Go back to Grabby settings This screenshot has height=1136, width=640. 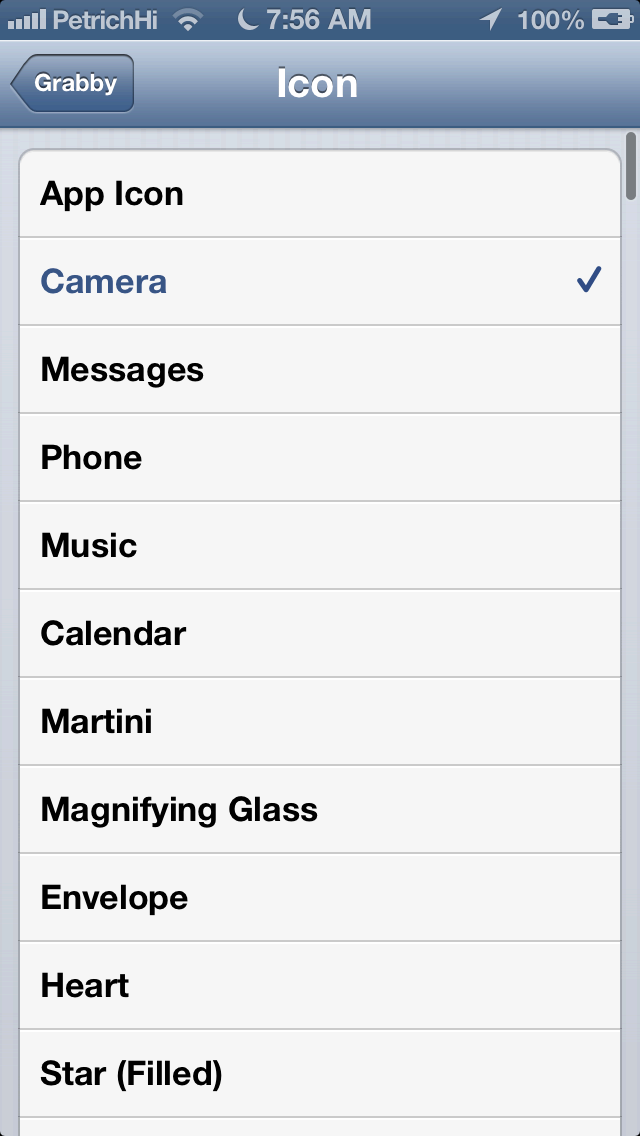pos(73,84)
